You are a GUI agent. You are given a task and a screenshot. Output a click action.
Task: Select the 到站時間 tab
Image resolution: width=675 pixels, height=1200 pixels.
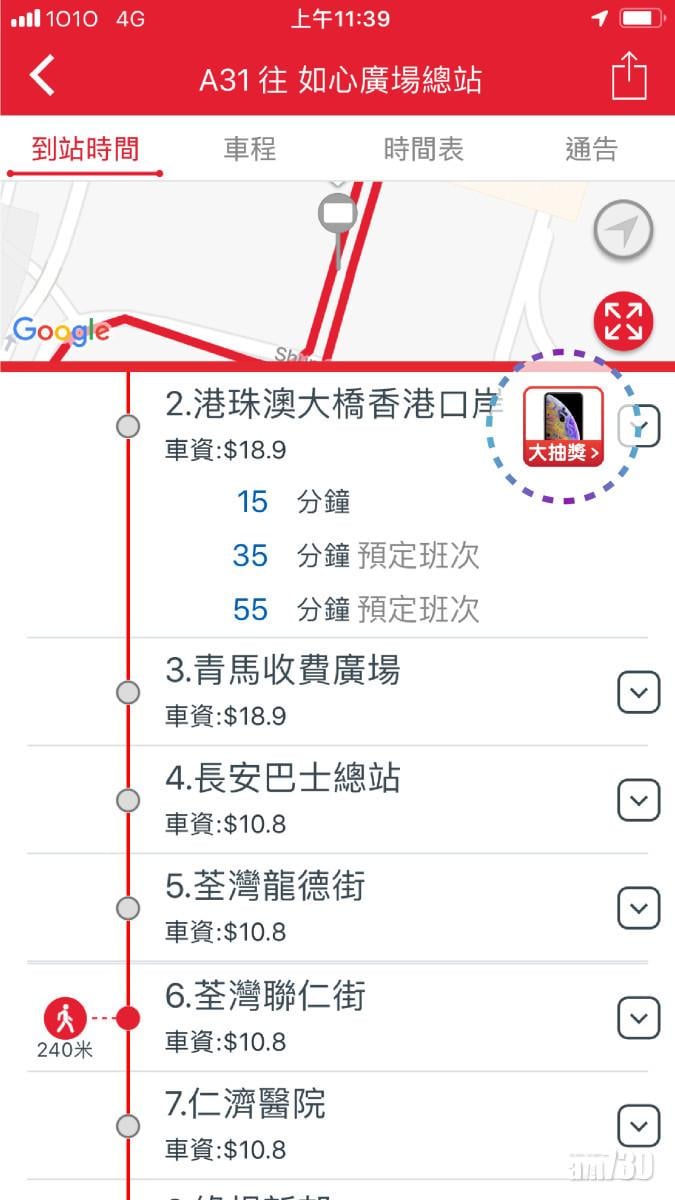click(85, 150)
